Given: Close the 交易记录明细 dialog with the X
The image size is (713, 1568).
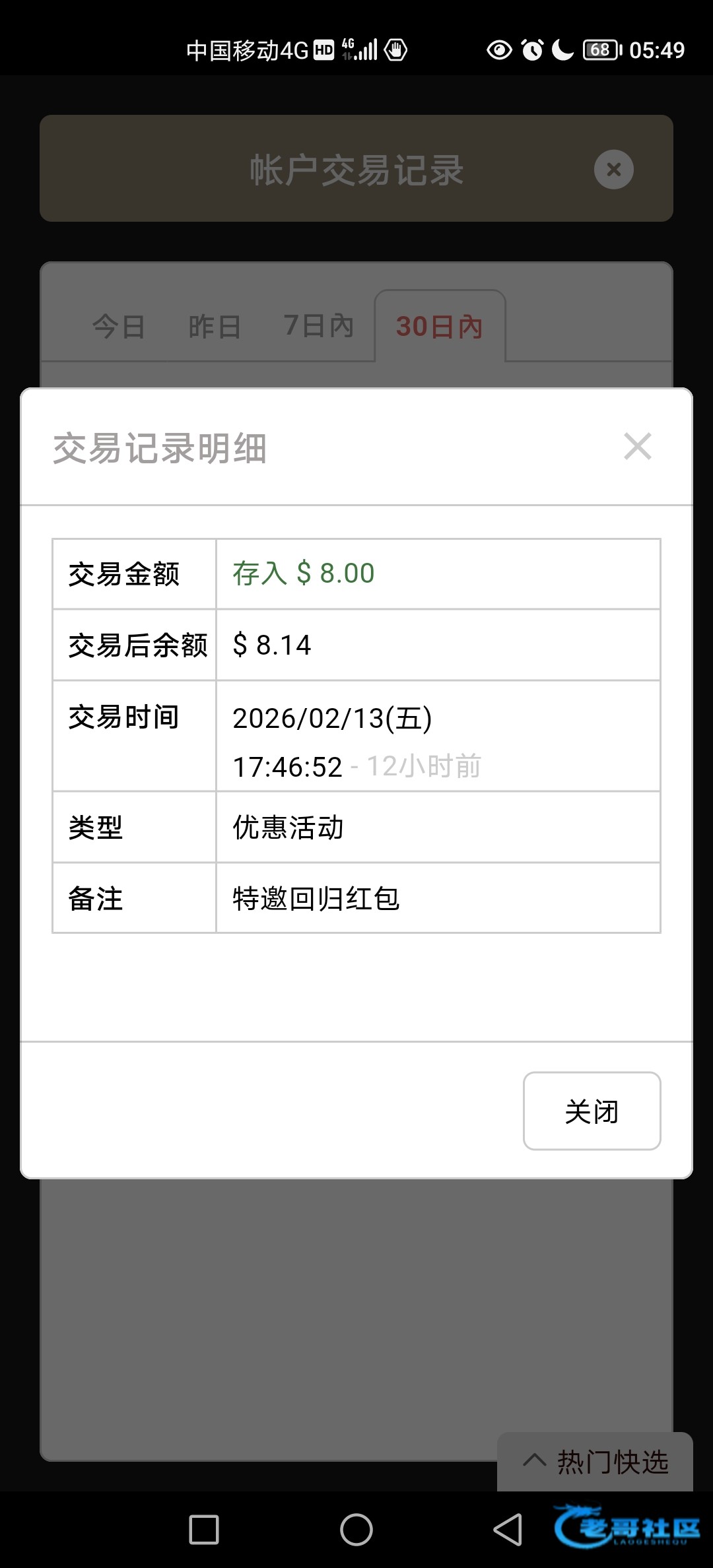Looking at the screenshot, I should 638,447.
